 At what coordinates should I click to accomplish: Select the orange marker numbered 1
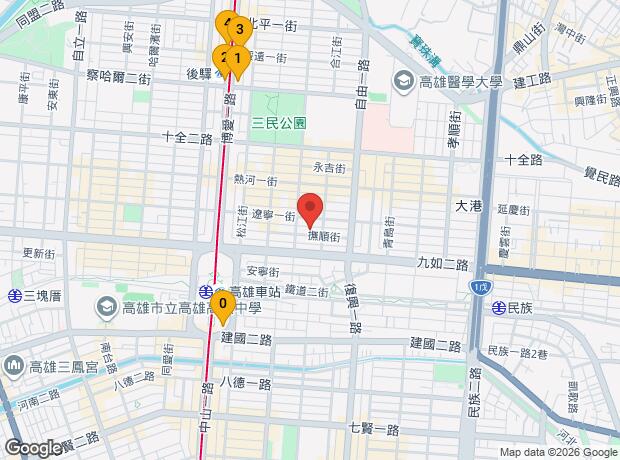pyautogui.click(x=237, y=59)
